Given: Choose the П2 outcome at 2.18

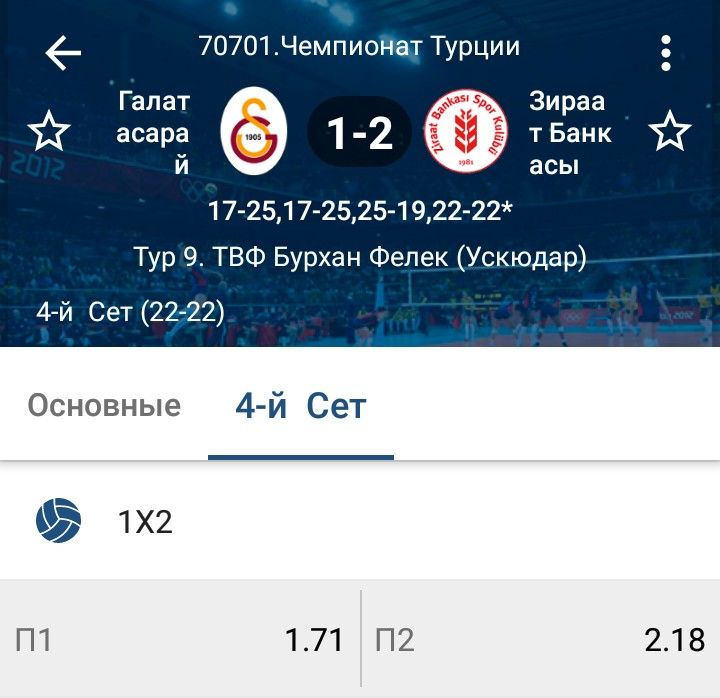Looking at the screenshot, I should point(540,640).
